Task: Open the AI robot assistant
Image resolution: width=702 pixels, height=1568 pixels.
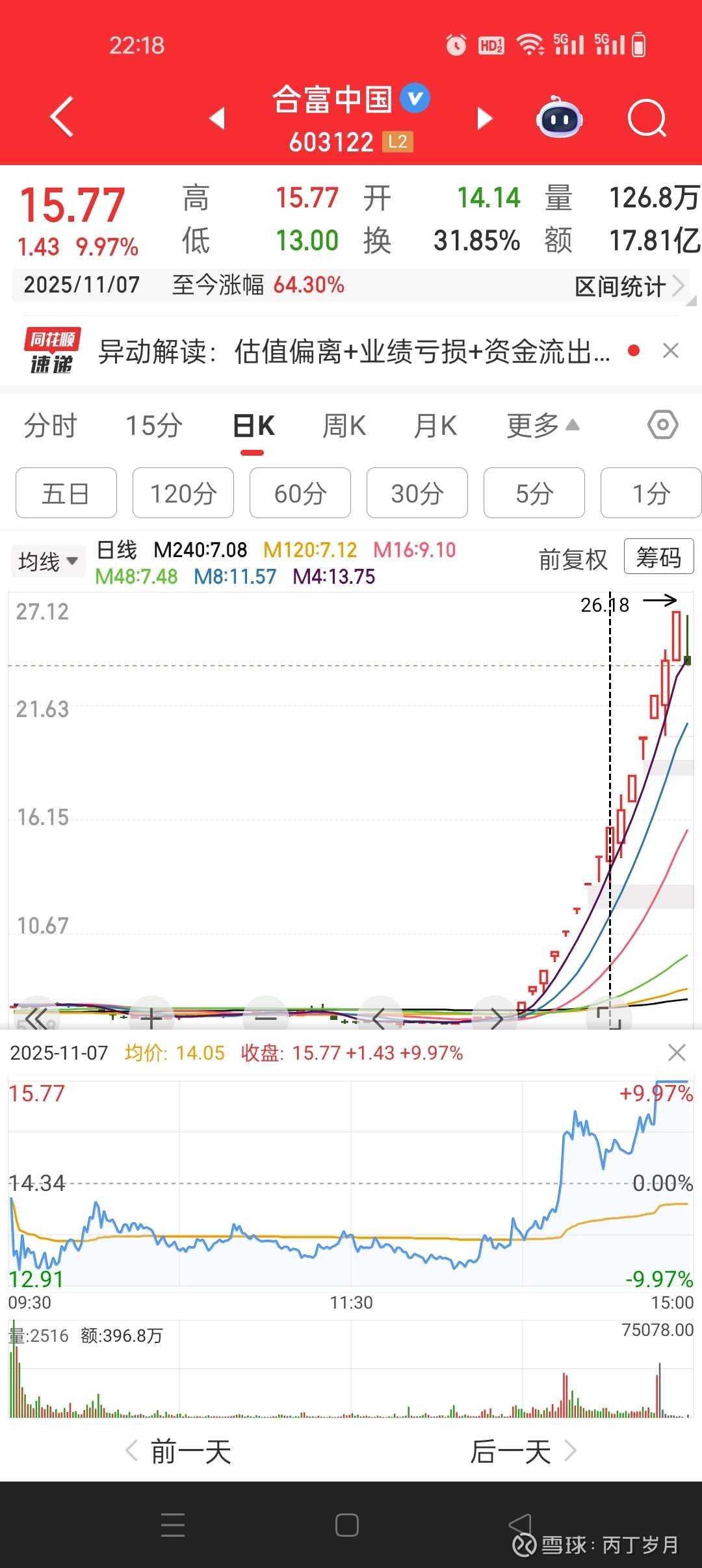Action: [x=559, y=118]
